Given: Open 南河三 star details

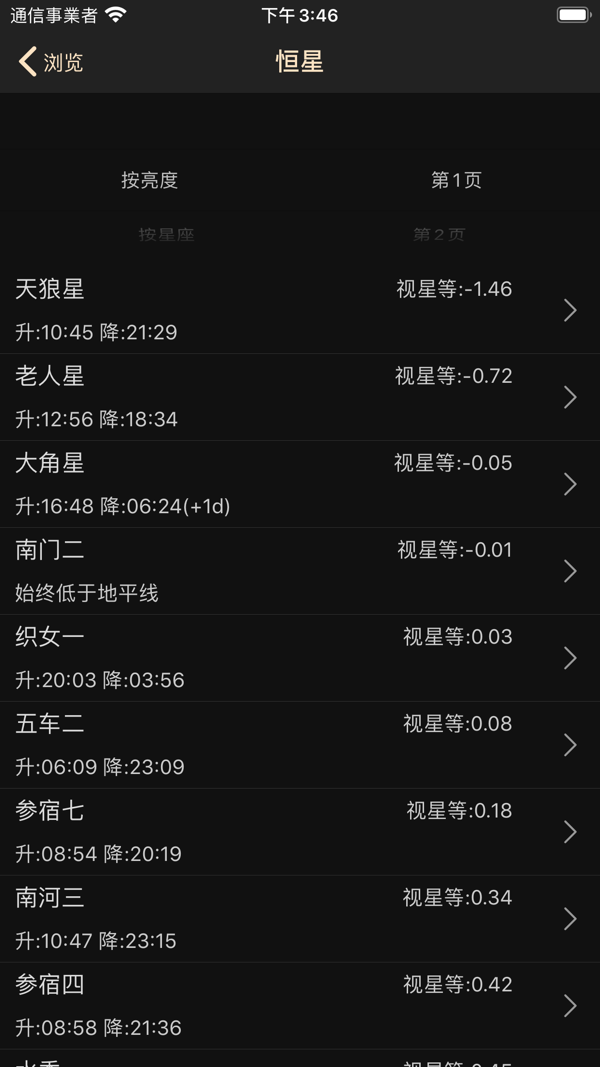Looking at the screenshot, I should (x=300, y=919).
